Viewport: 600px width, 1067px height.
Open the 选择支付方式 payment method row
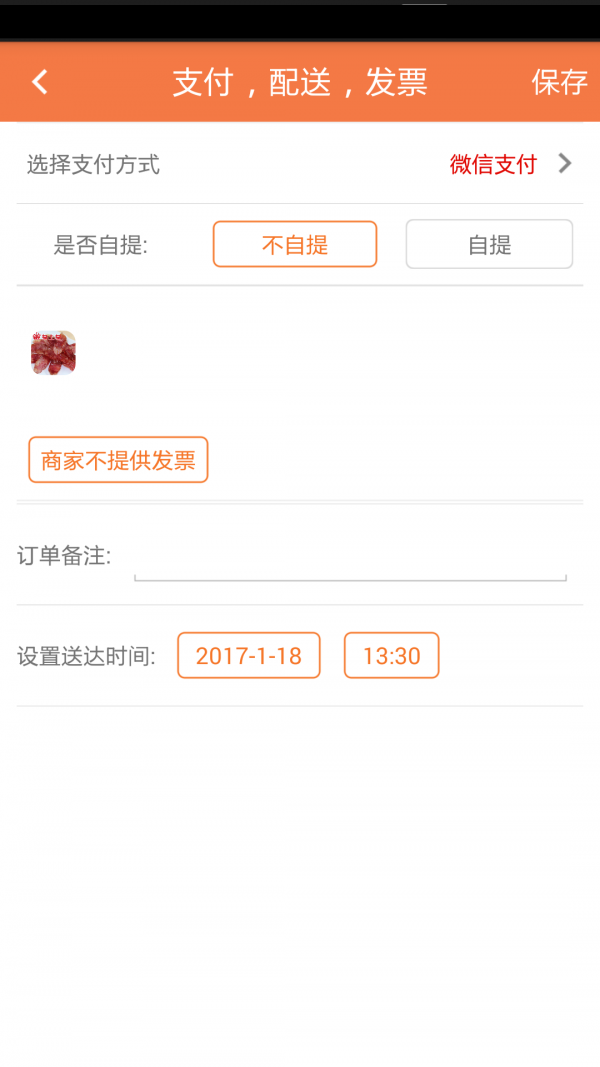point(300,164)
